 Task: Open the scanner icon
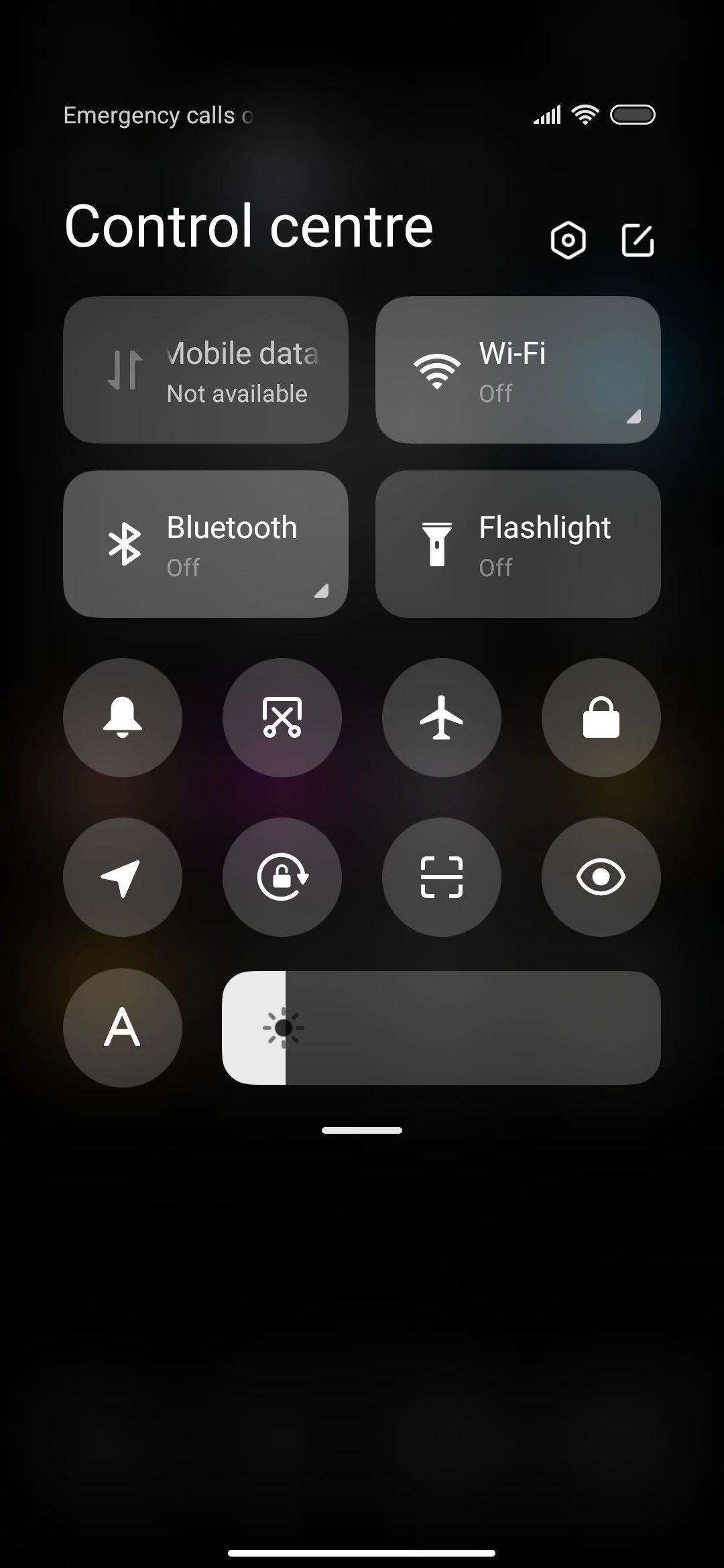(x=442, y=877)
